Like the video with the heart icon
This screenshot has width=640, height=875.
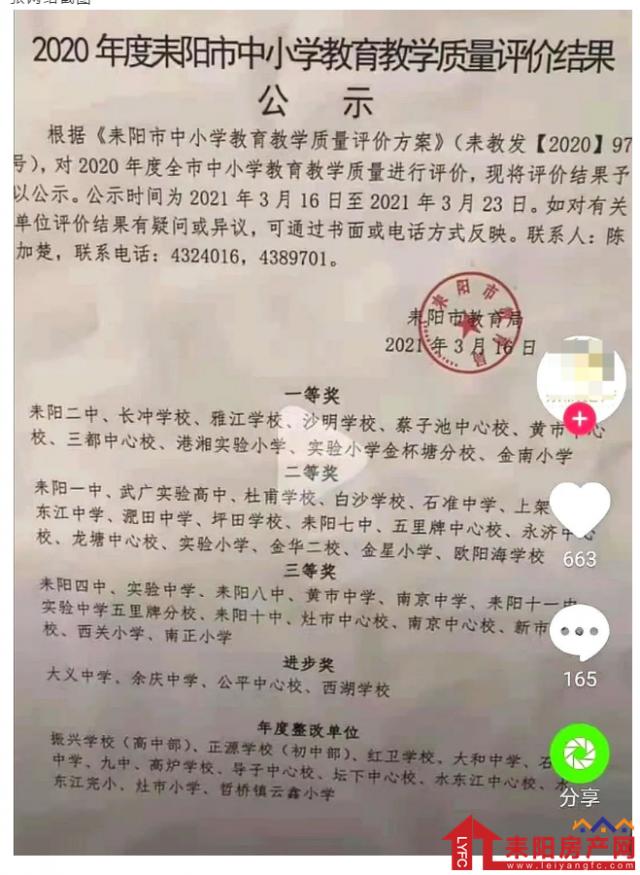tap(580, 509)
